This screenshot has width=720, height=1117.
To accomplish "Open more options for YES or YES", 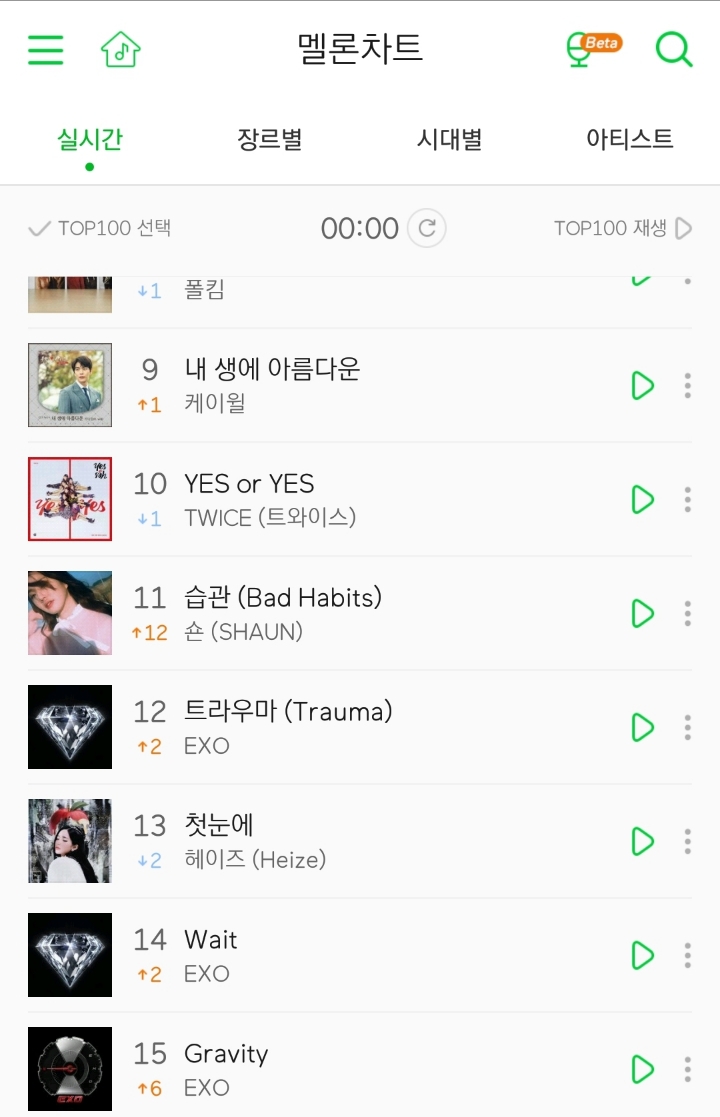I will click(687, 500).
